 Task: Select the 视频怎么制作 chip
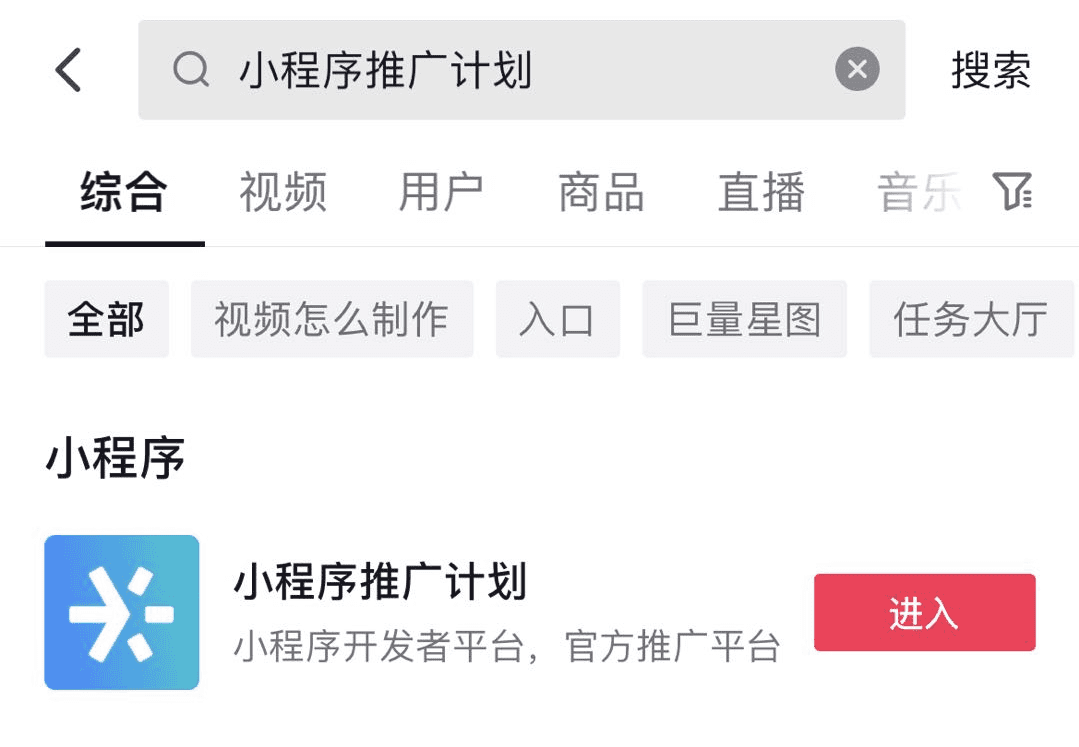(331, 320)
